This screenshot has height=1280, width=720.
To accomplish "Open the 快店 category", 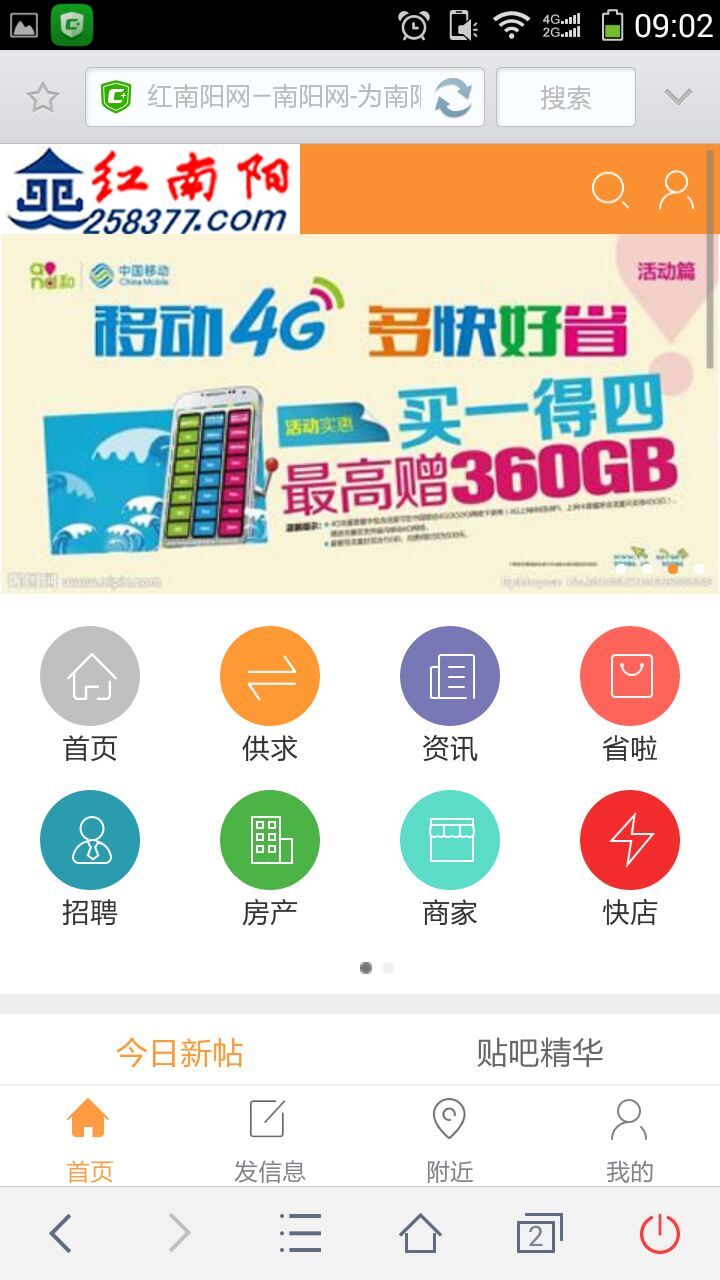I will pyautogui.click(x=630, y=857).
